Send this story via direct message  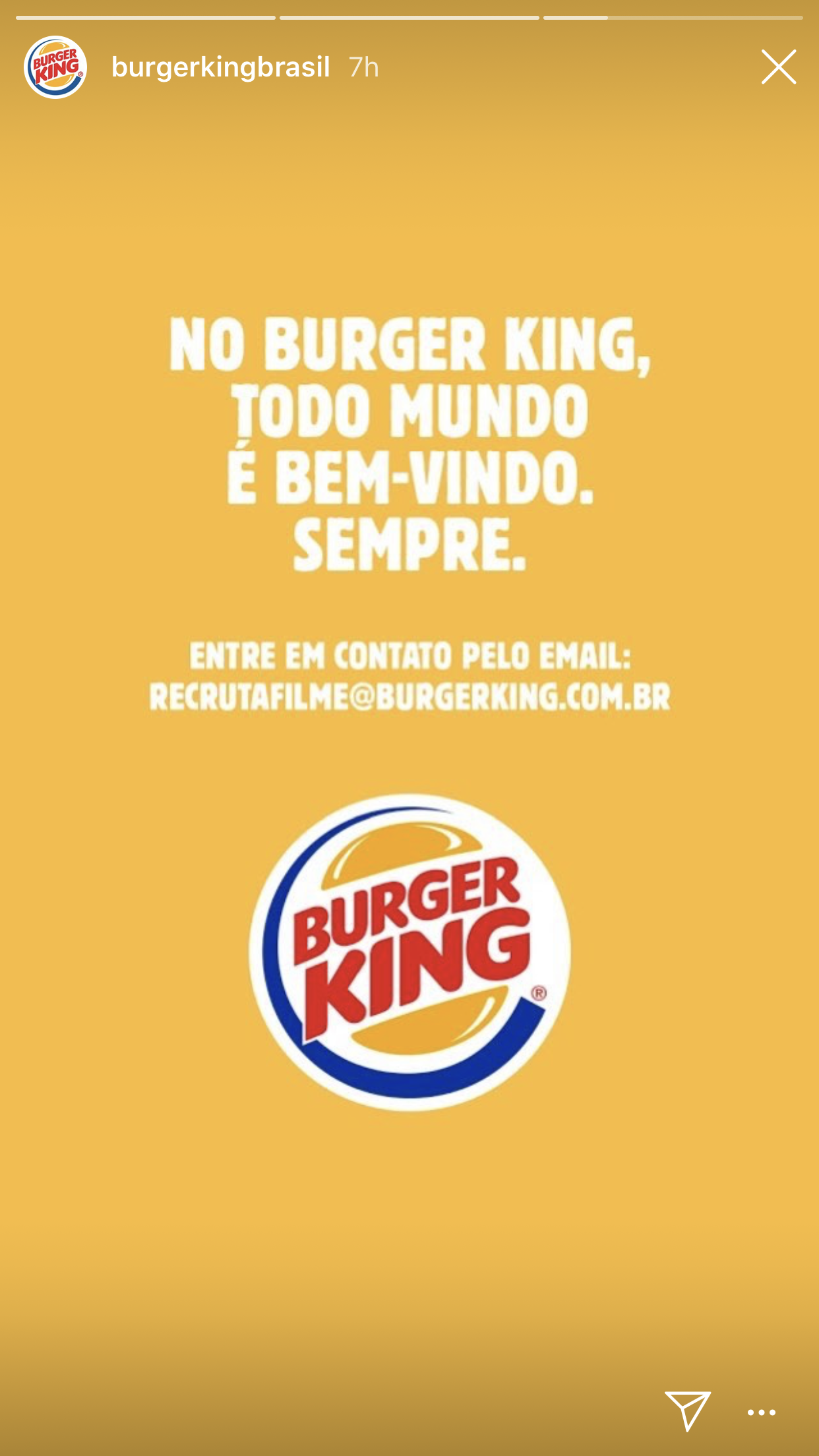pos(687,1410)
